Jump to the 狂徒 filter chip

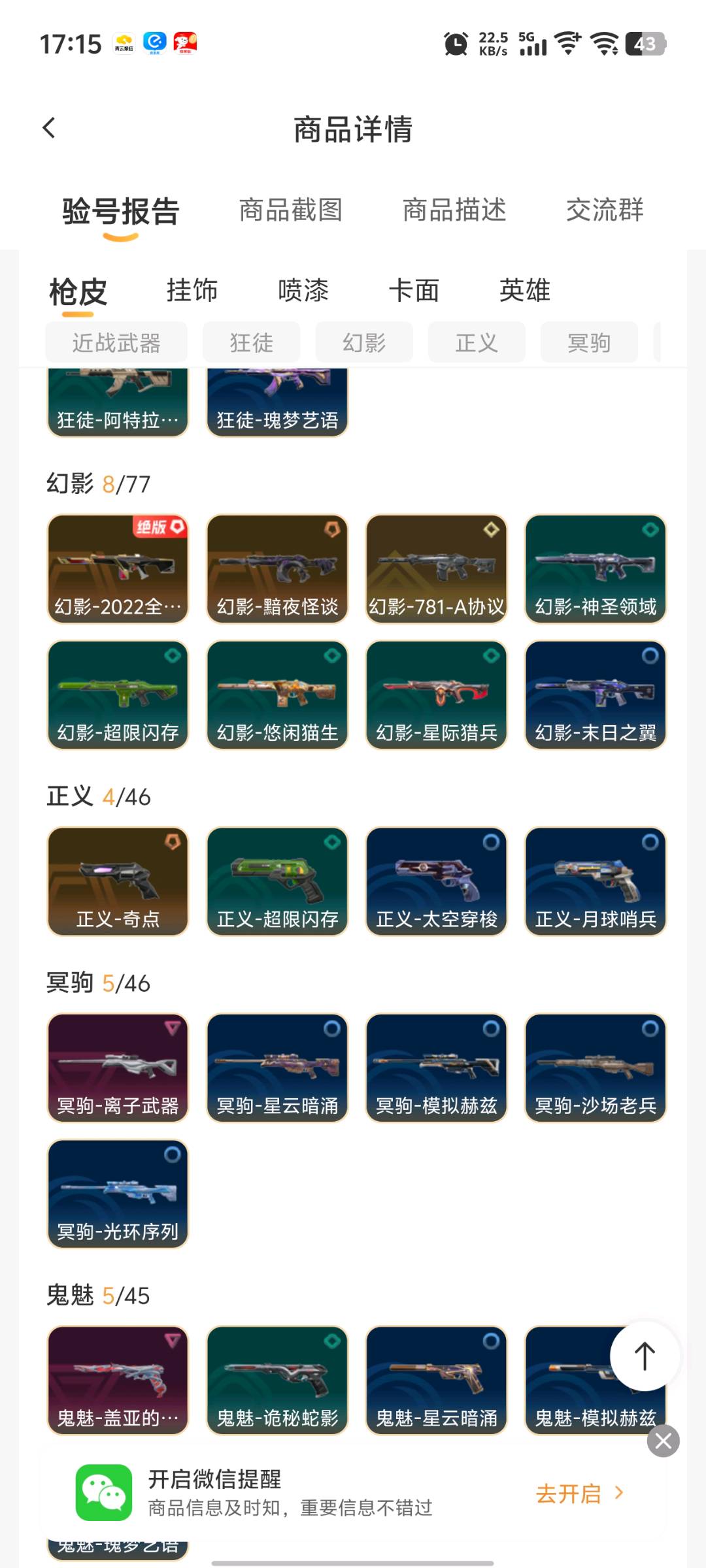pyautogui.click(x=251, y=342)
